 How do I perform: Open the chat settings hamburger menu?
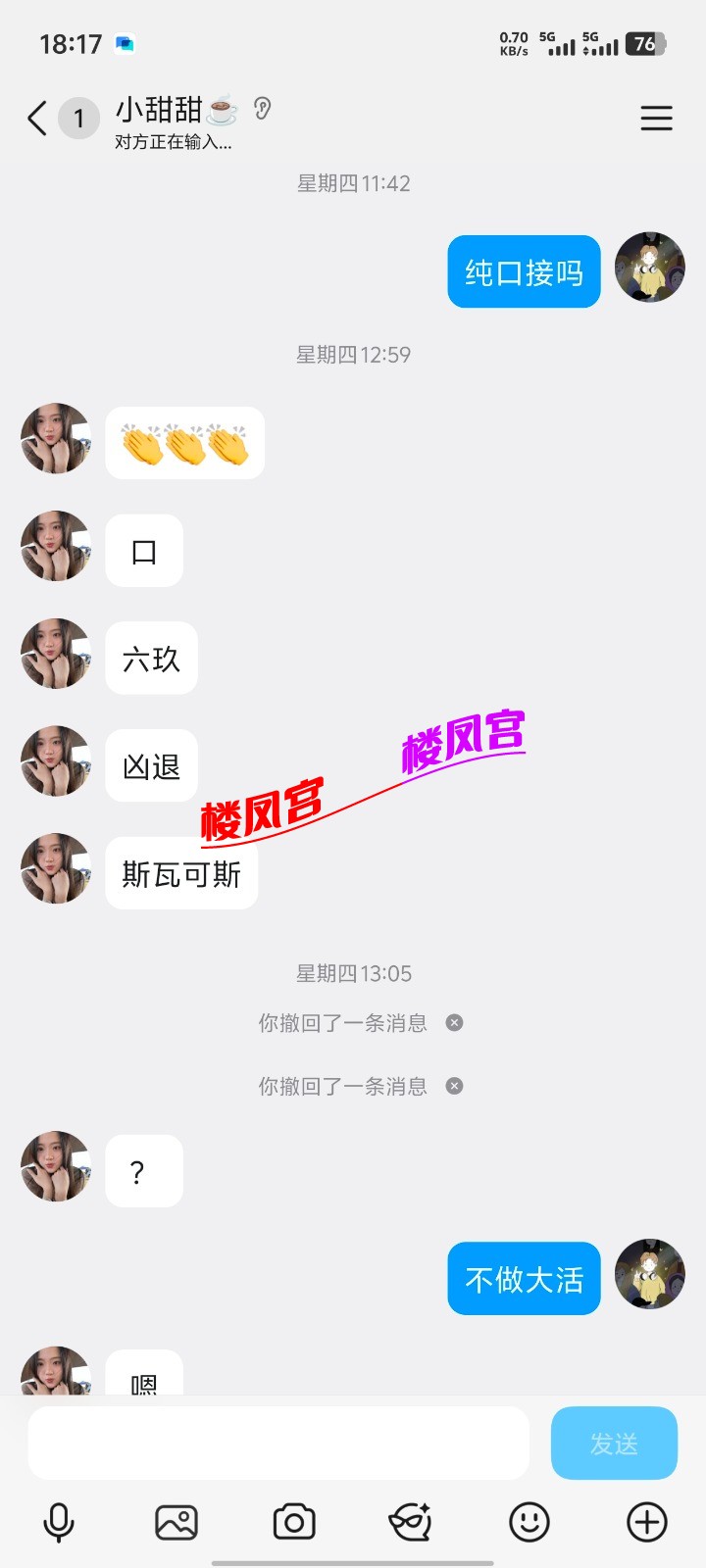pyautogui.click(x=656, y=119)
